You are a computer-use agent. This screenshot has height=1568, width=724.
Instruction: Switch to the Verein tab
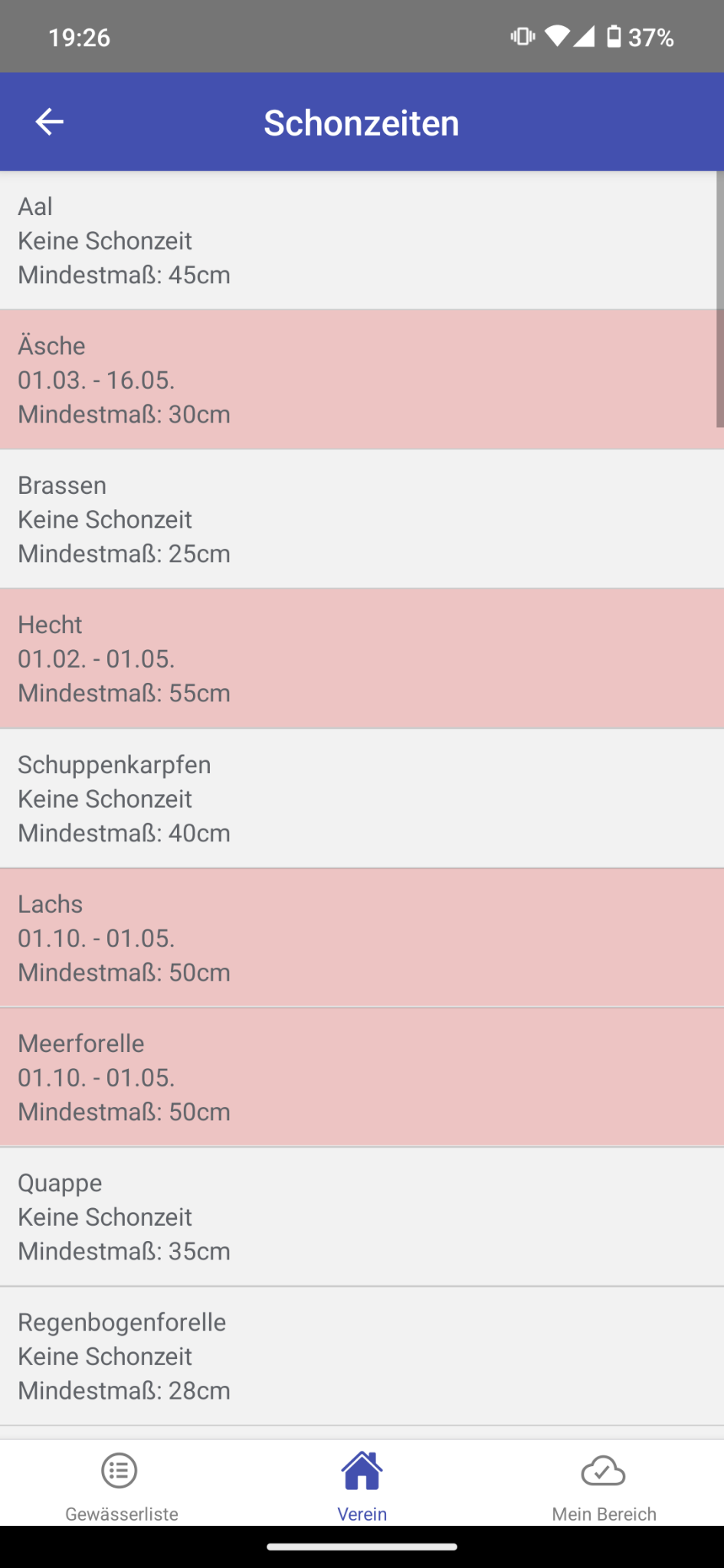click(x=362, y=1485)
